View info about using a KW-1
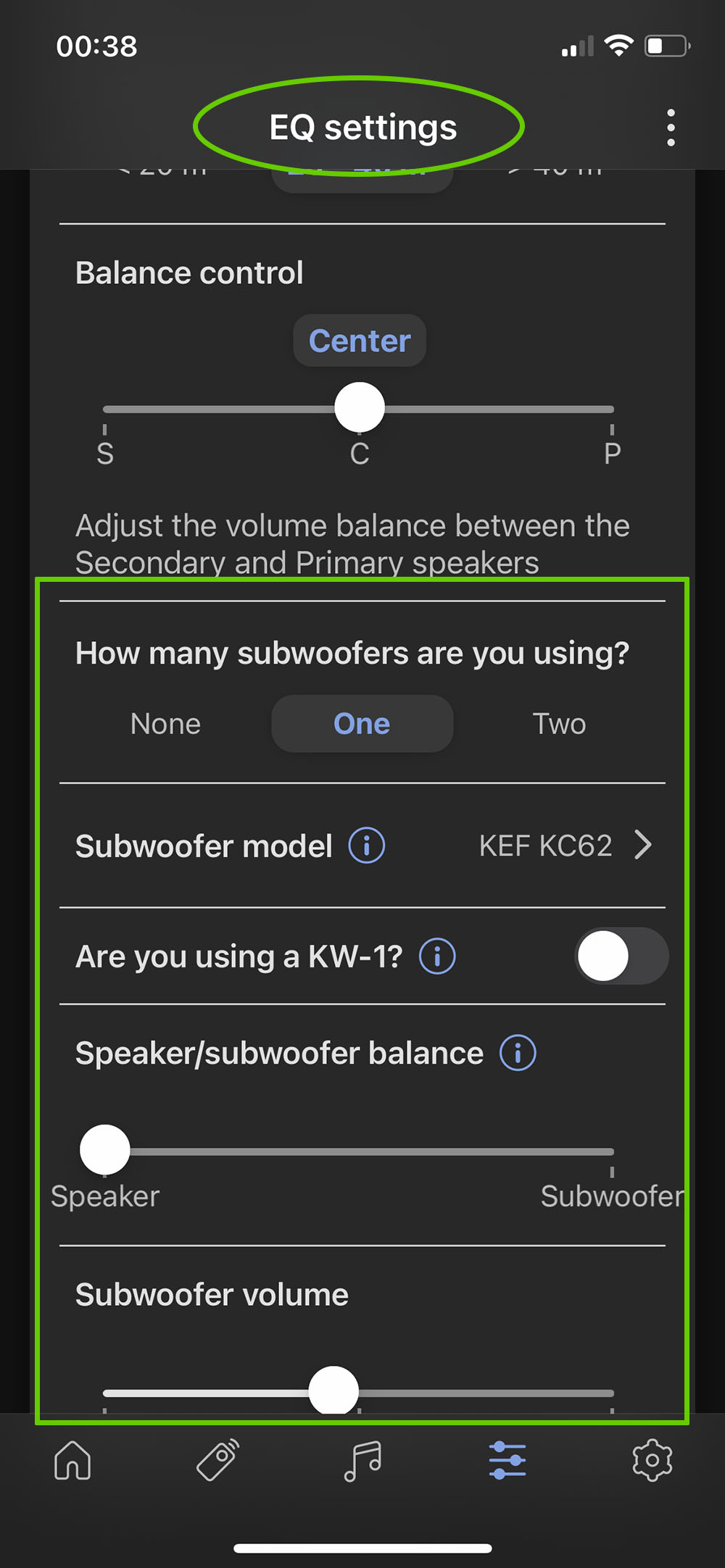 pos(437,956)
